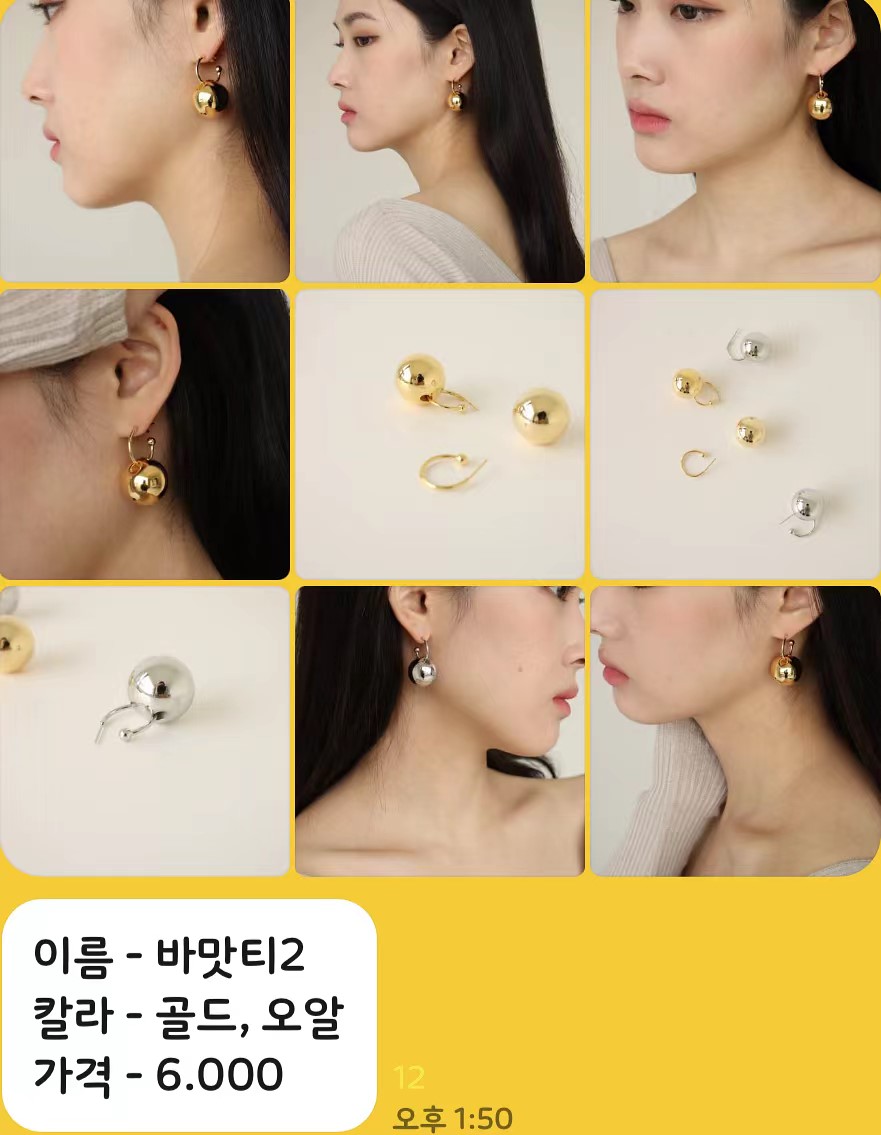This screenshot has width=881, height=1135.
Task: Open the silver ball earring close-up photo
Action: coord(144,730)
